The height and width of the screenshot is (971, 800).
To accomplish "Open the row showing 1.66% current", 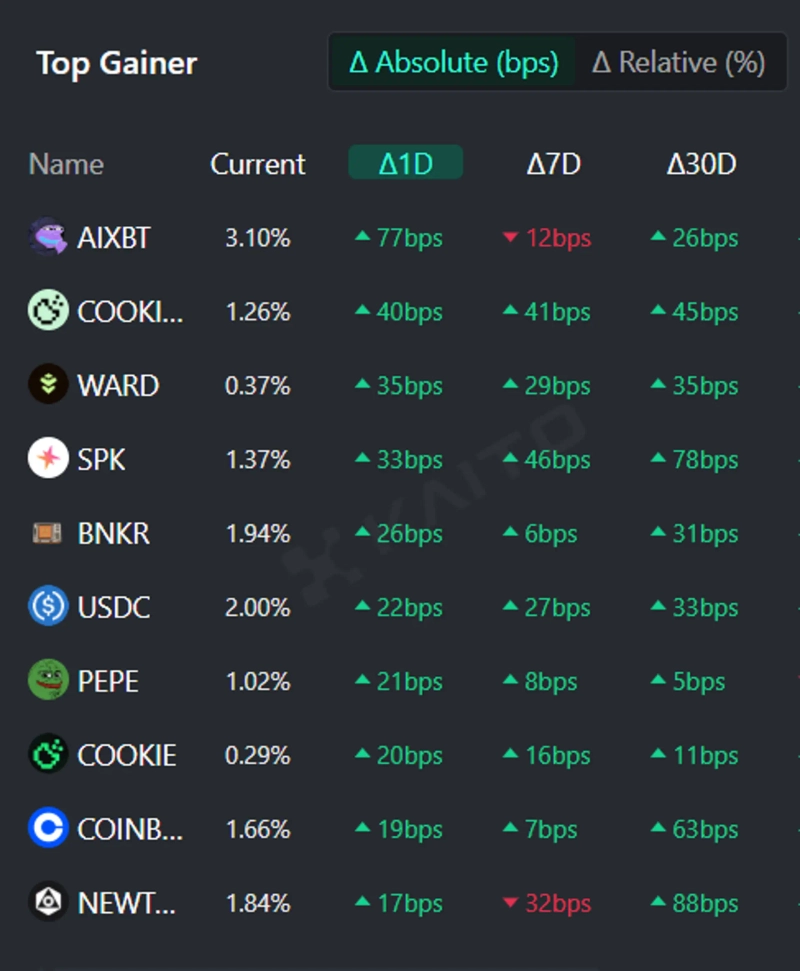I will tap(130, 830).
